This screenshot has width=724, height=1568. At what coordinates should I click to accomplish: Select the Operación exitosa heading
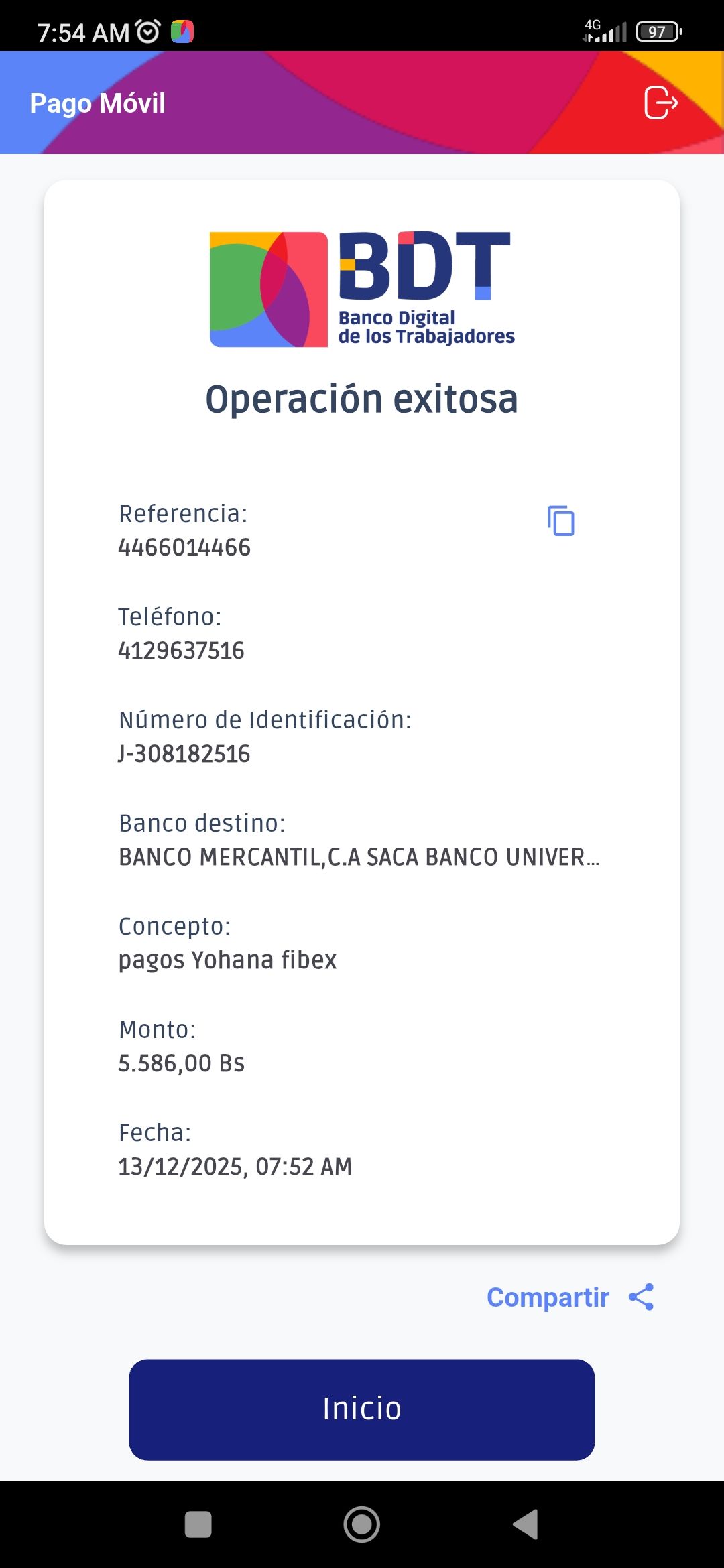(x=362, y=400)
